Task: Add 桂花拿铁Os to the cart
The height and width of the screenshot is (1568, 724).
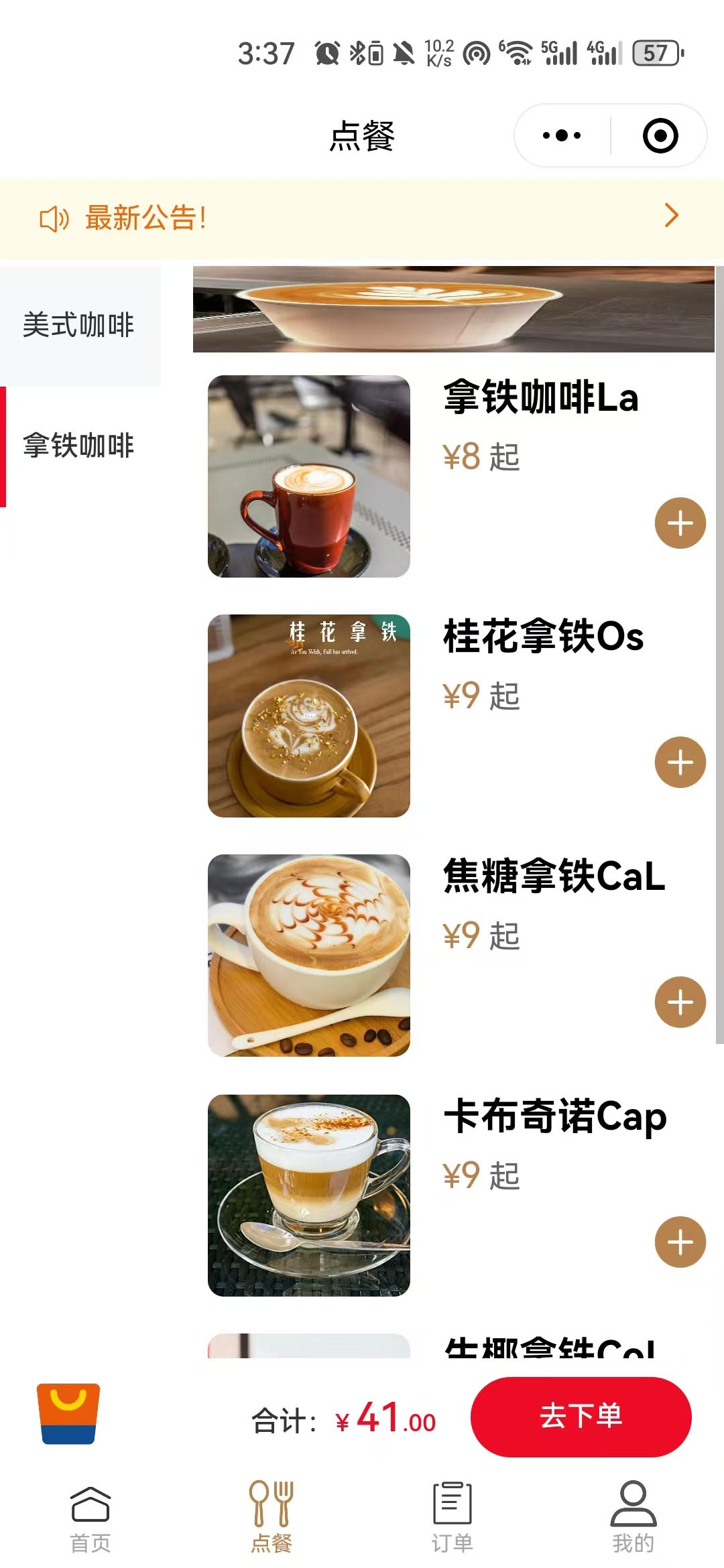Action: (680, 763)
